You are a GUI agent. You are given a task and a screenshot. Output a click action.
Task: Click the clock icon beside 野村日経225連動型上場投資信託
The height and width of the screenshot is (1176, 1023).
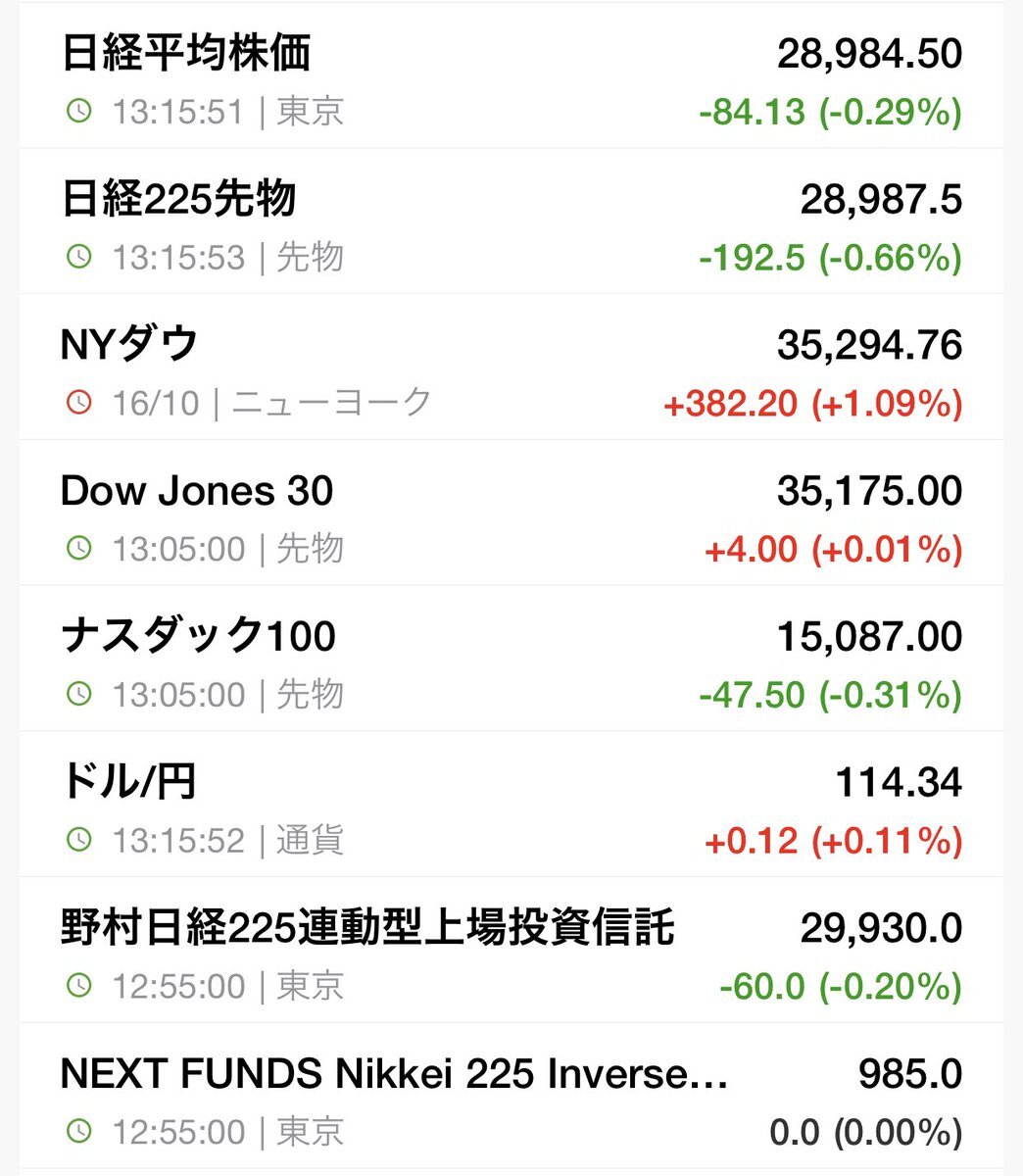click(78, 987)
